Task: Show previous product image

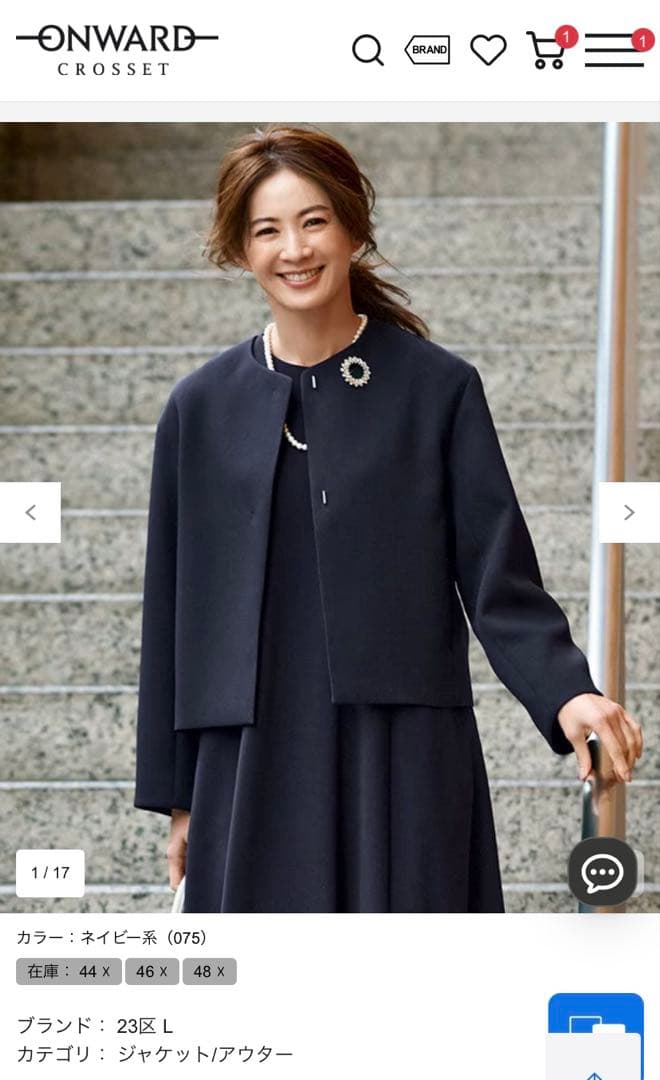Action: pos(30,513)
